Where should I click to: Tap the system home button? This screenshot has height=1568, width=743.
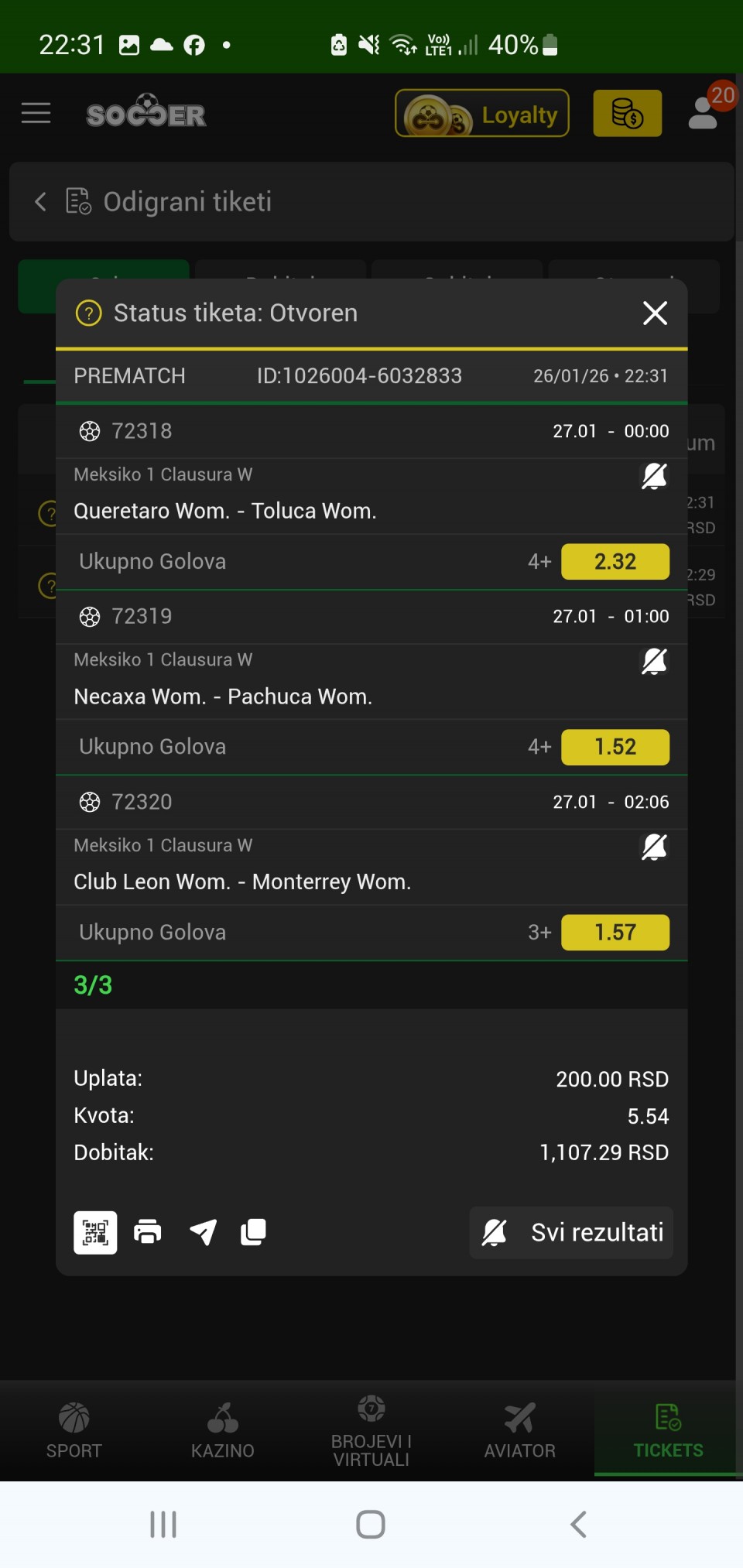coord(371,1525)
